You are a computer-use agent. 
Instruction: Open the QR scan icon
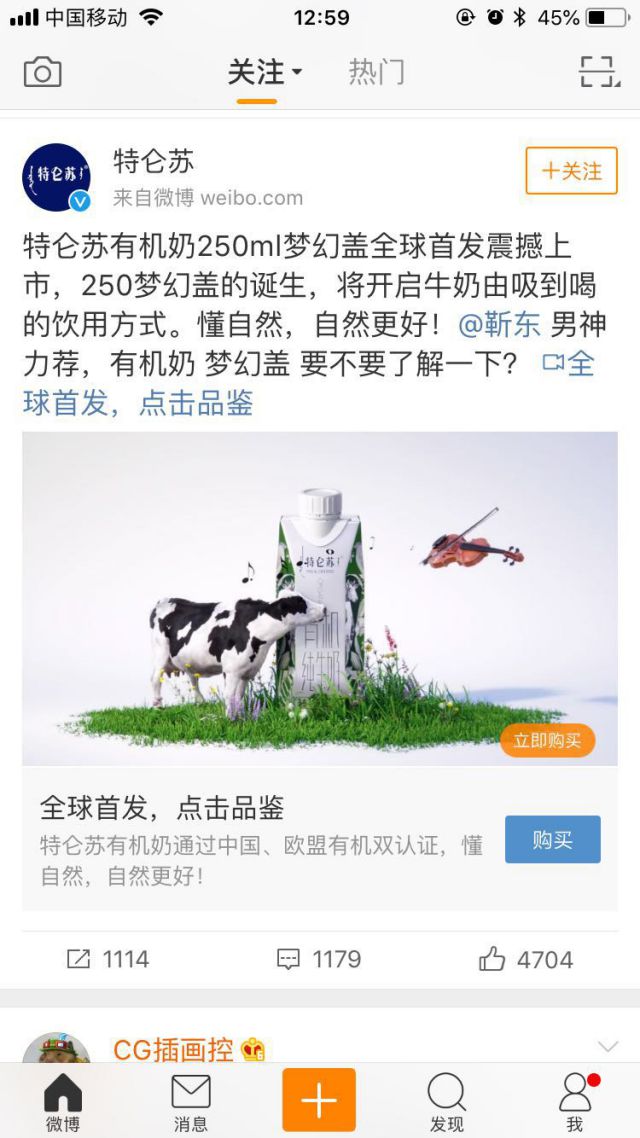[x=599, y=73]
